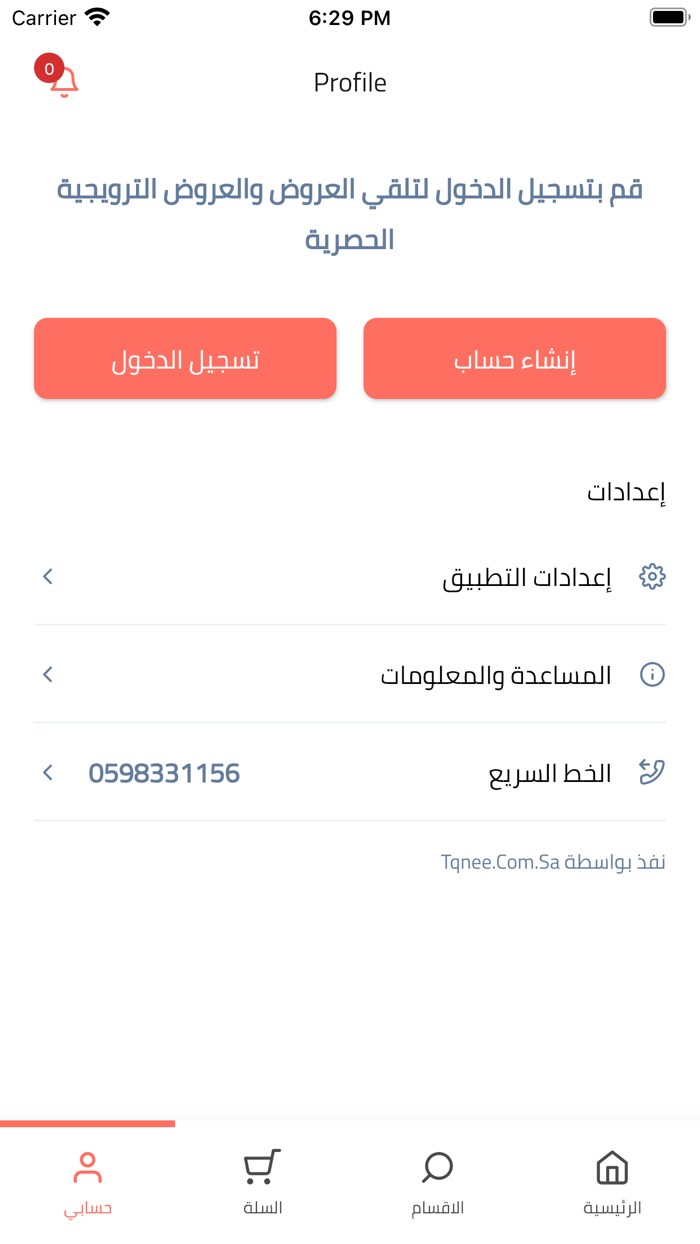Open المساعدة والمعلومات help and information
700x1244 pixels.
(350, 675)
